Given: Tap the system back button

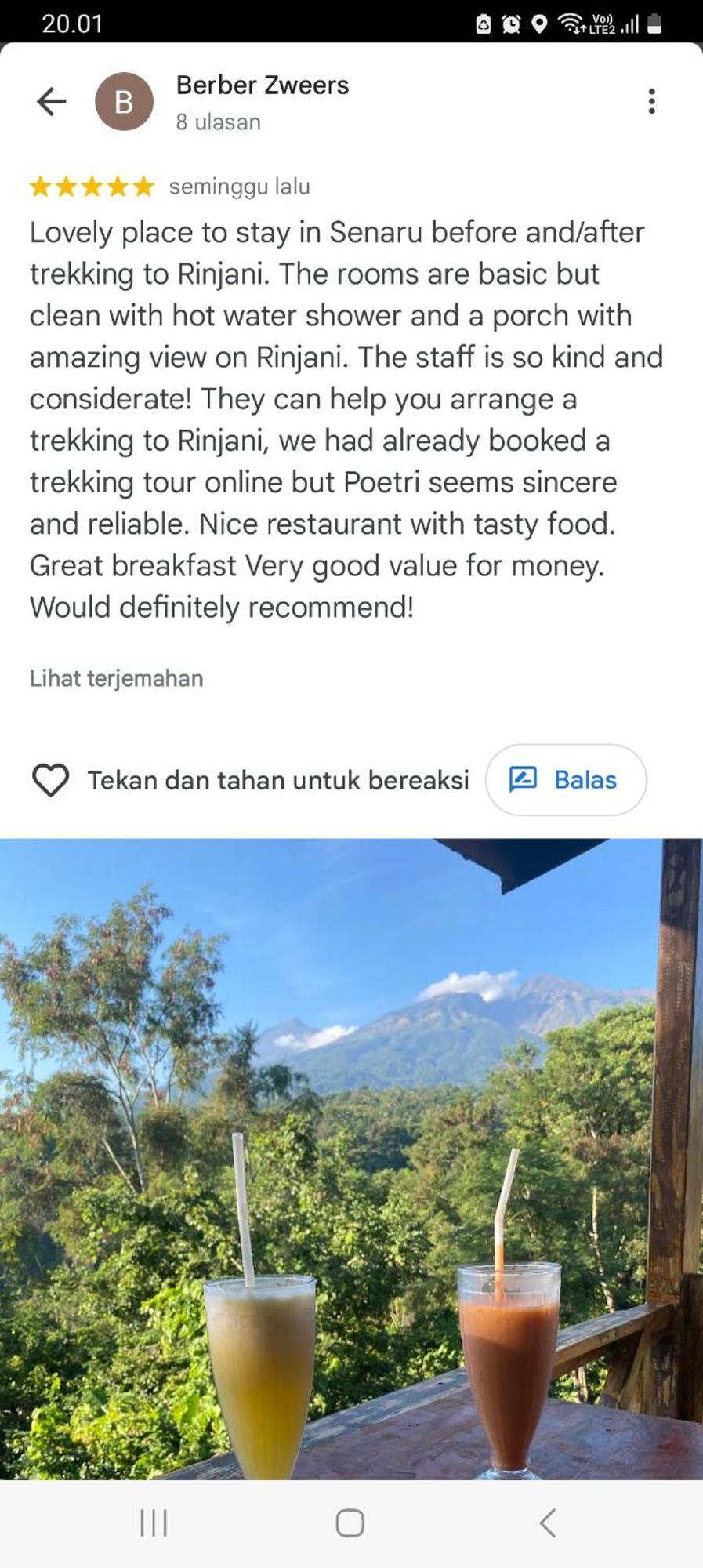Looking at the screenshot, I should coord(548,1523).
